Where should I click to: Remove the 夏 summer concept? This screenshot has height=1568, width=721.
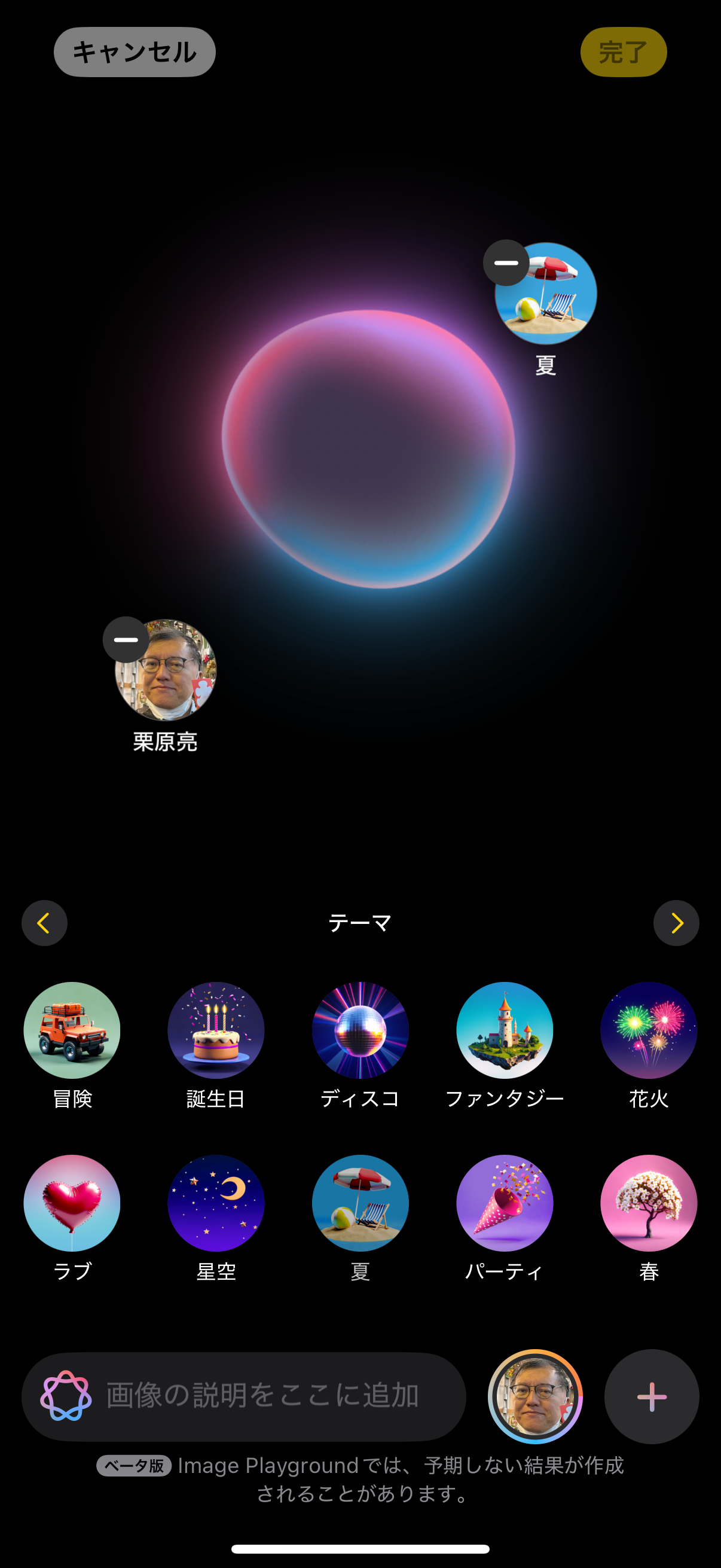[505, 264]
